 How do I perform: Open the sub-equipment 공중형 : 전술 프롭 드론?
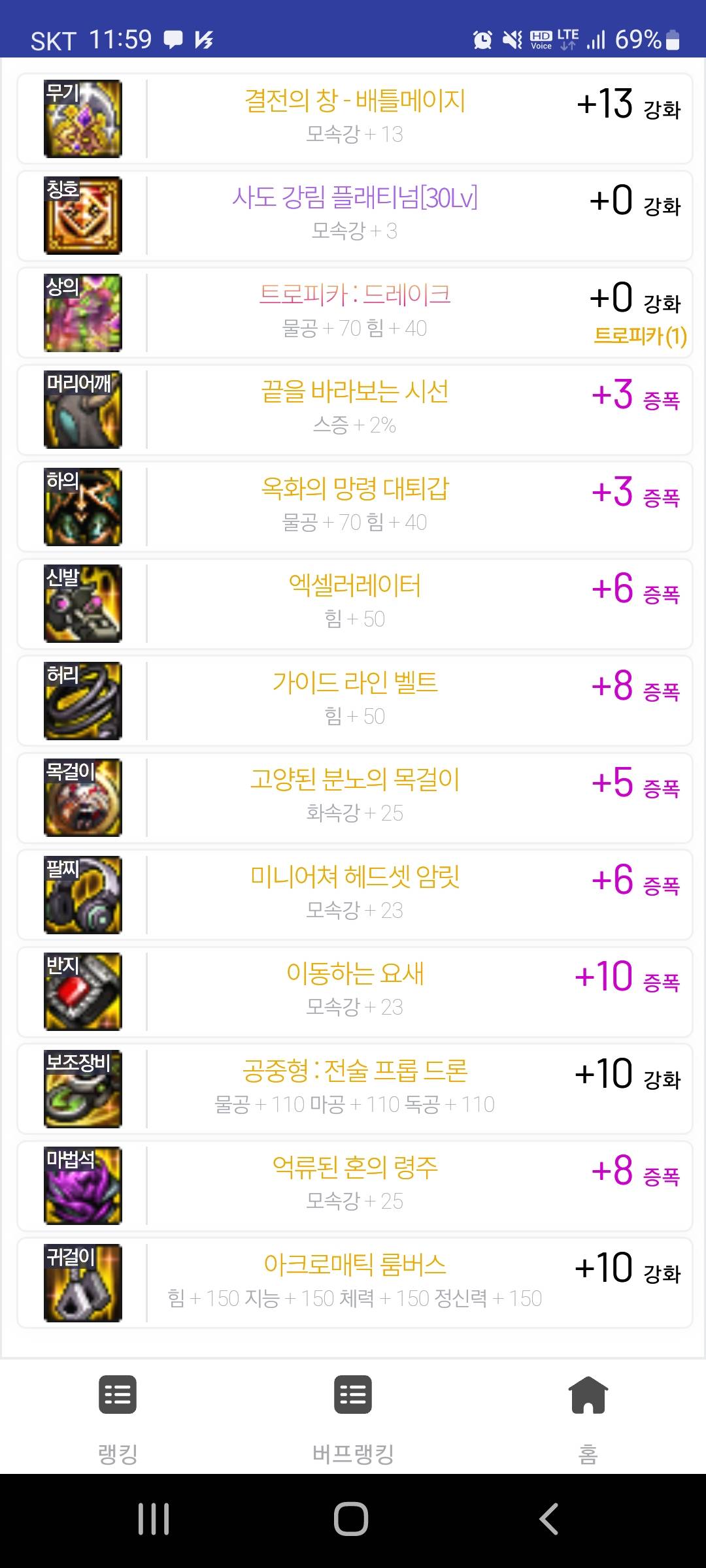pos(354,1088)
